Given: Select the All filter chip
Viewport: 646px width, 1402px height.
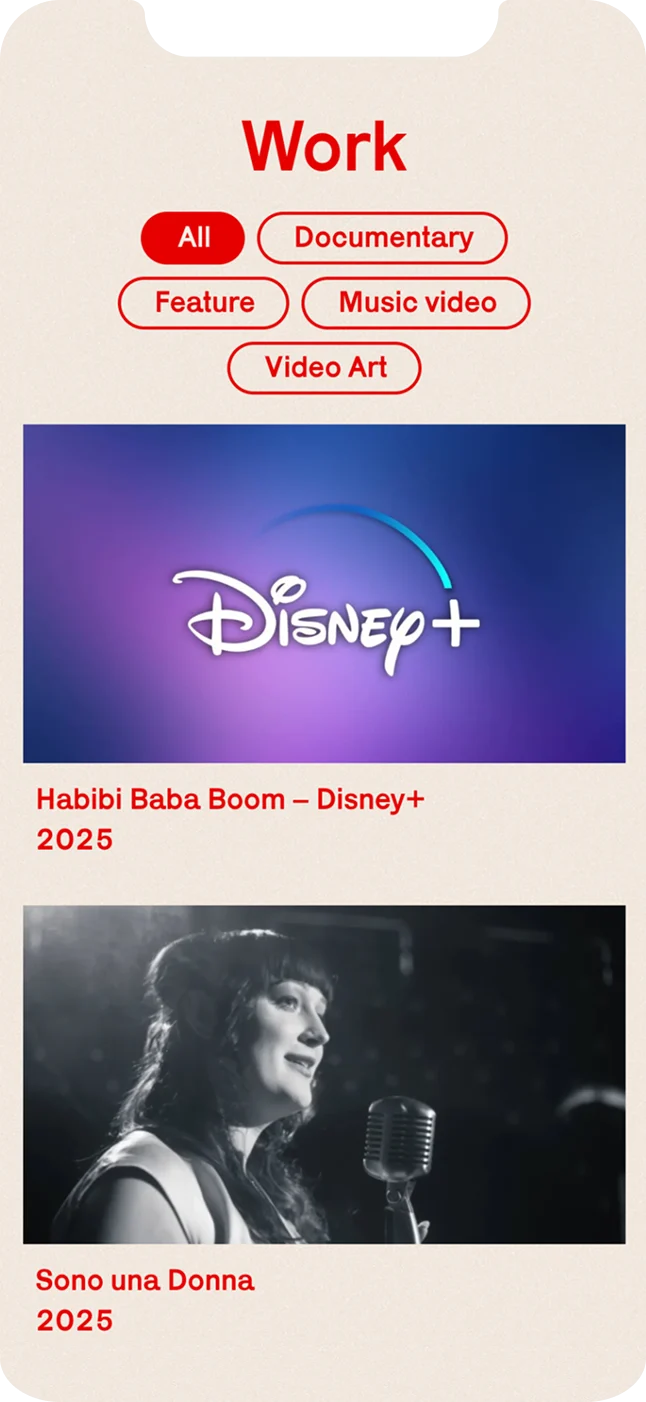Looking at the screenshot, I should click(193, 238).
